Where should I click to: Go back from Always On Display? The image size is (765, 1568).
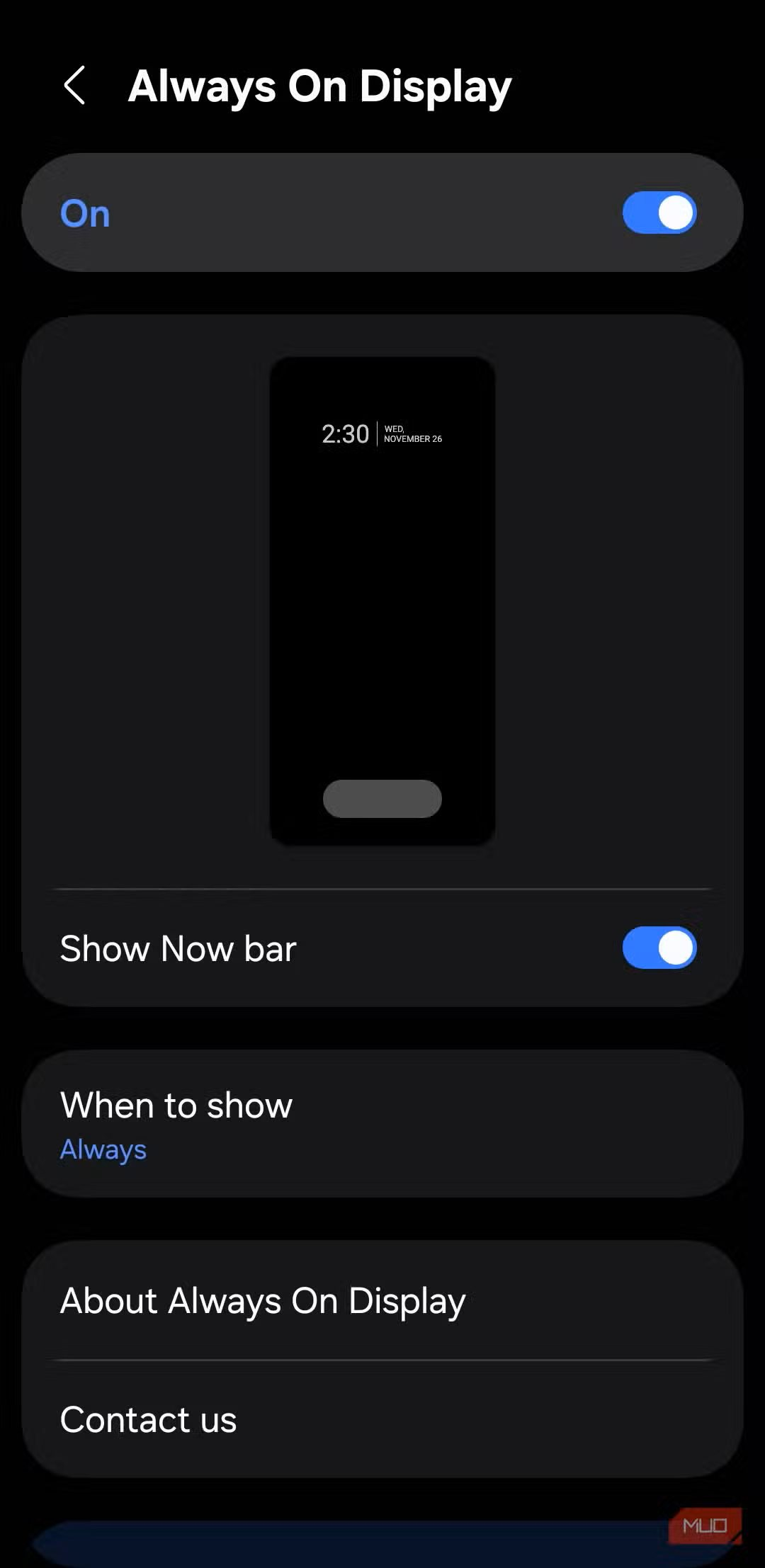click(74, 86)
